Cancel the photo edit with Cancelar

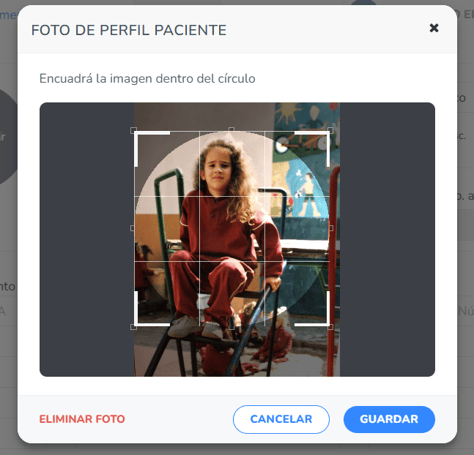click(281, 419)
